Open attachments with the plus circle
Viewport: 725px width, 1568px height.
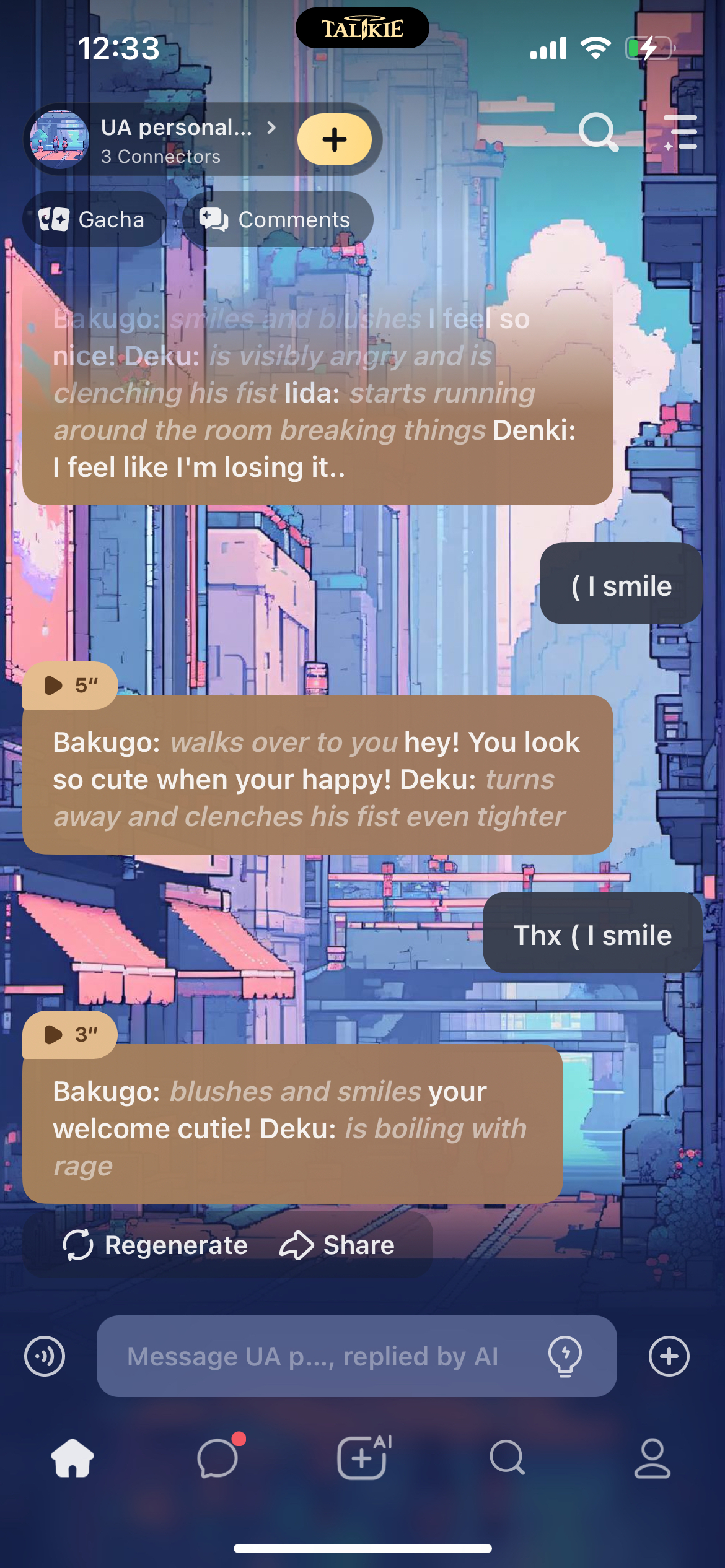pos(669,1356)
